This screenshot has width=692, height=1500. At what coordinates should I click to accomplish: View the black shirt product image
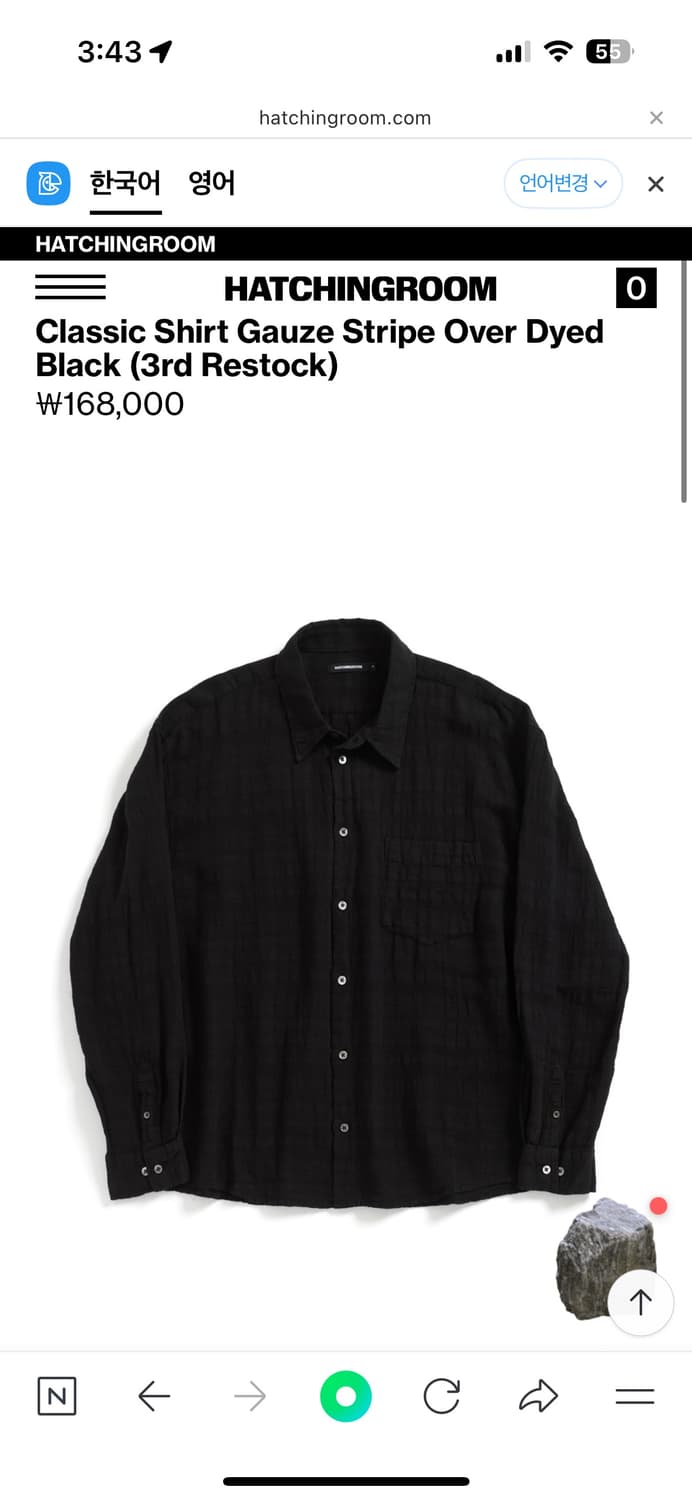[x=345, y=910]
